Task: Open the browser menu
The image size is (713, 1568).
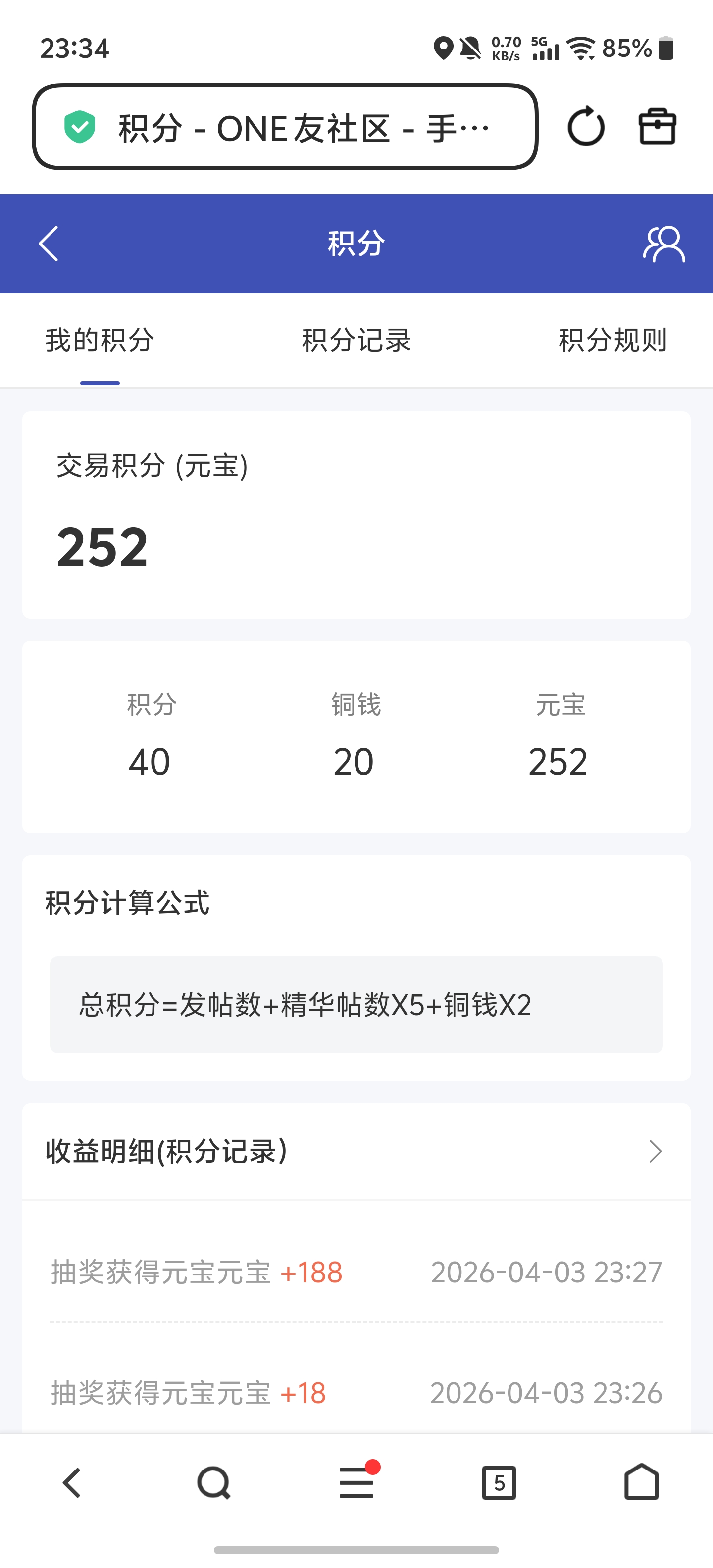Action: point(356,1483)
